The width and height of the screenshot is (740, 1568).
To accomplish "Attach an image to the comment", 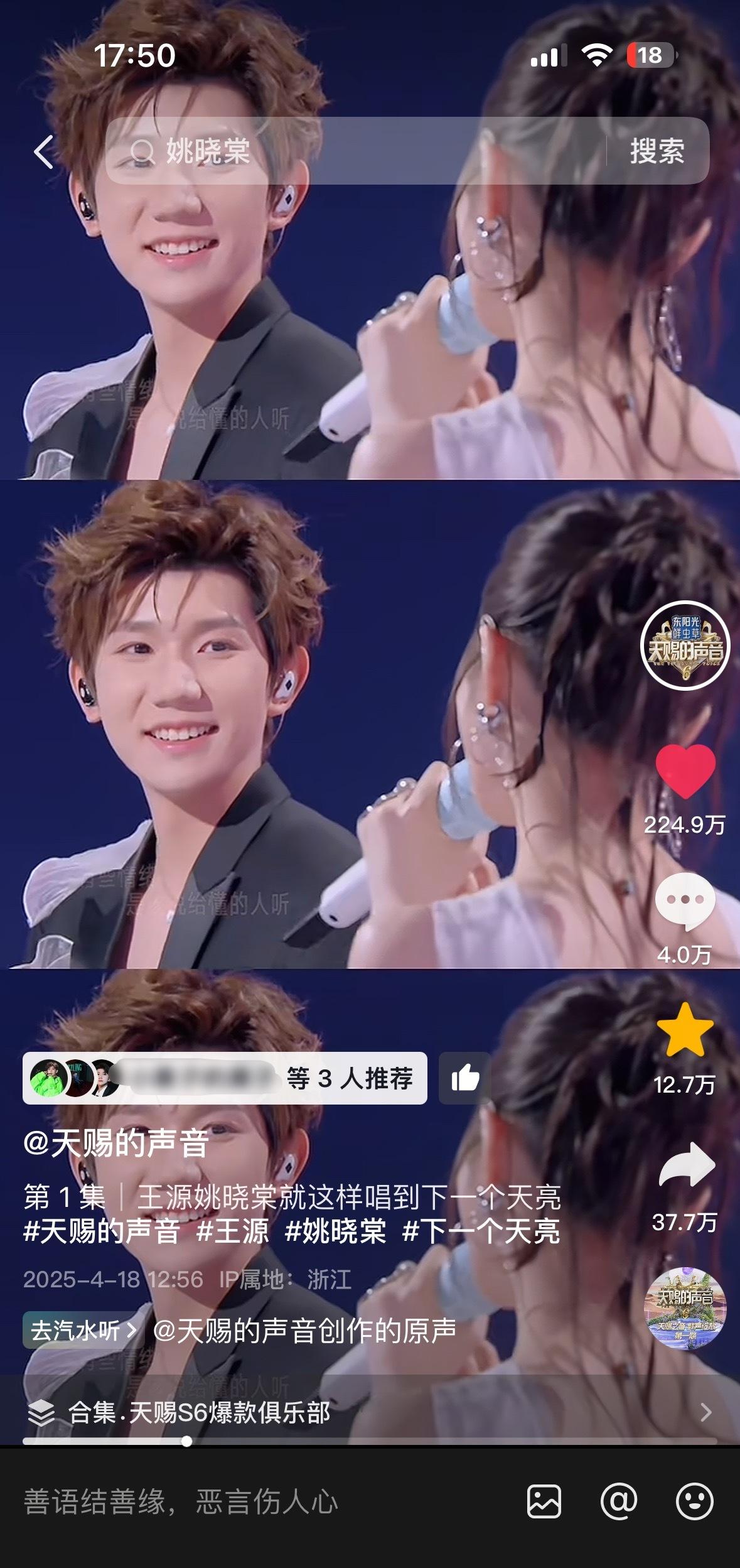I will tap(544, 1501).
